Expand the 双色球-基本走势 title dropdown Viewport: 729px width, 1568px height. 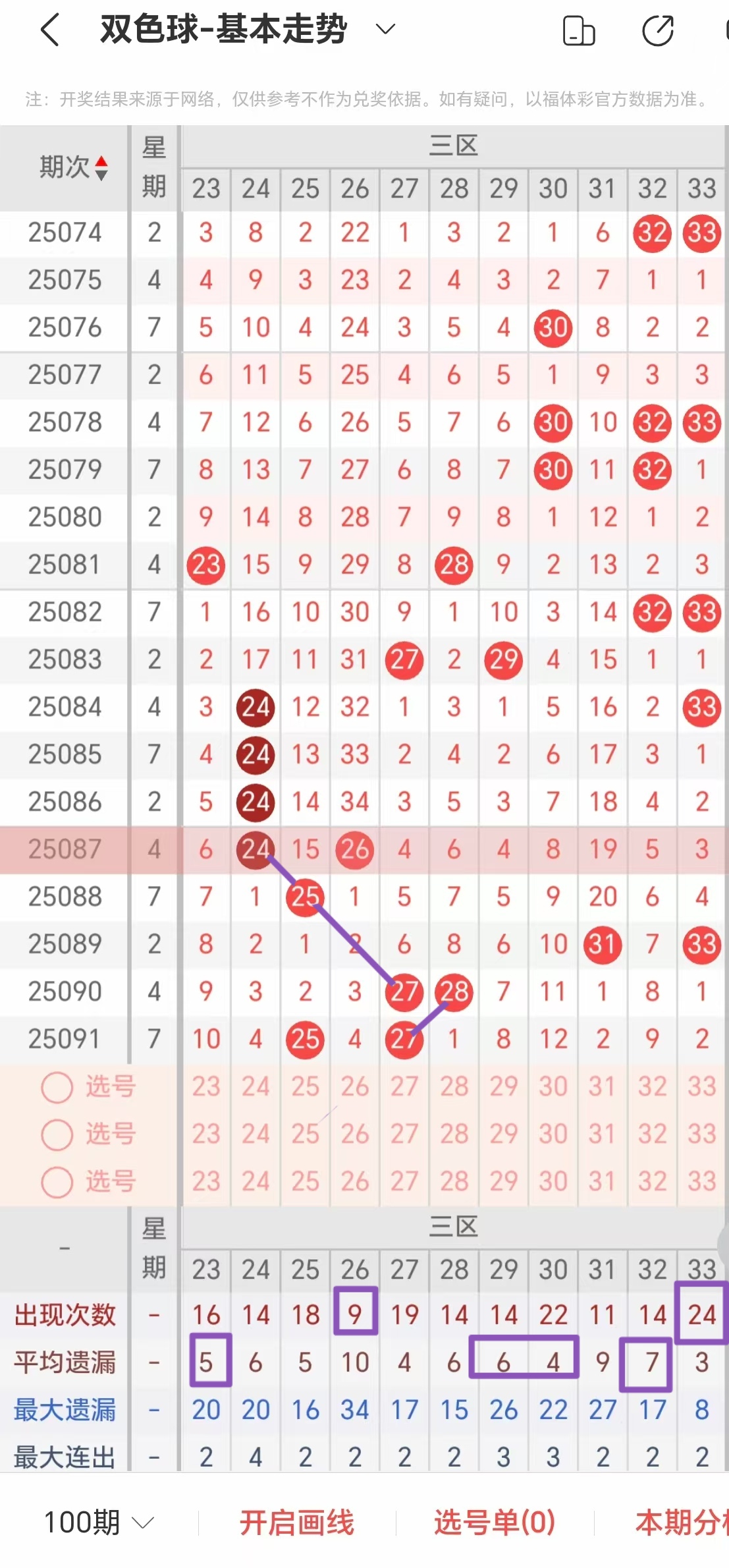coord(385,29)
